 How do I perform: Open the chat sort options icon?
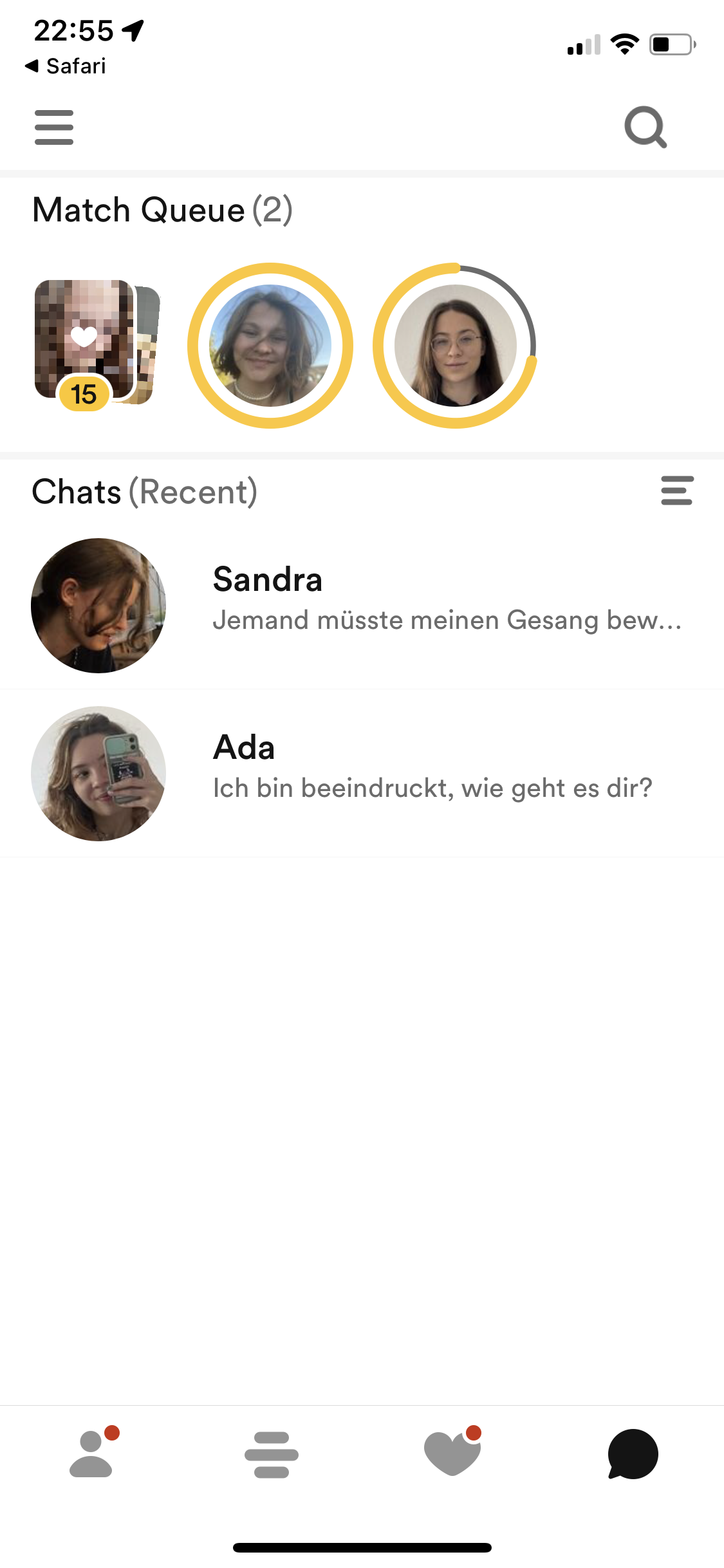point(677,490)
